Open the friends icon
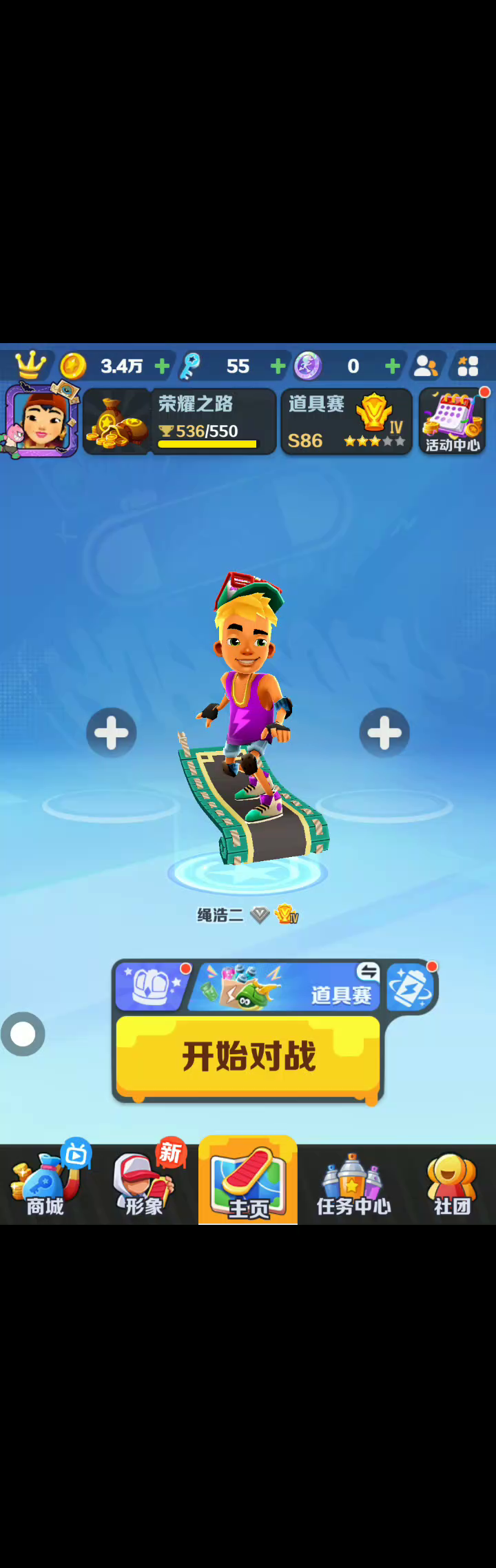 [x=426, y=366]
